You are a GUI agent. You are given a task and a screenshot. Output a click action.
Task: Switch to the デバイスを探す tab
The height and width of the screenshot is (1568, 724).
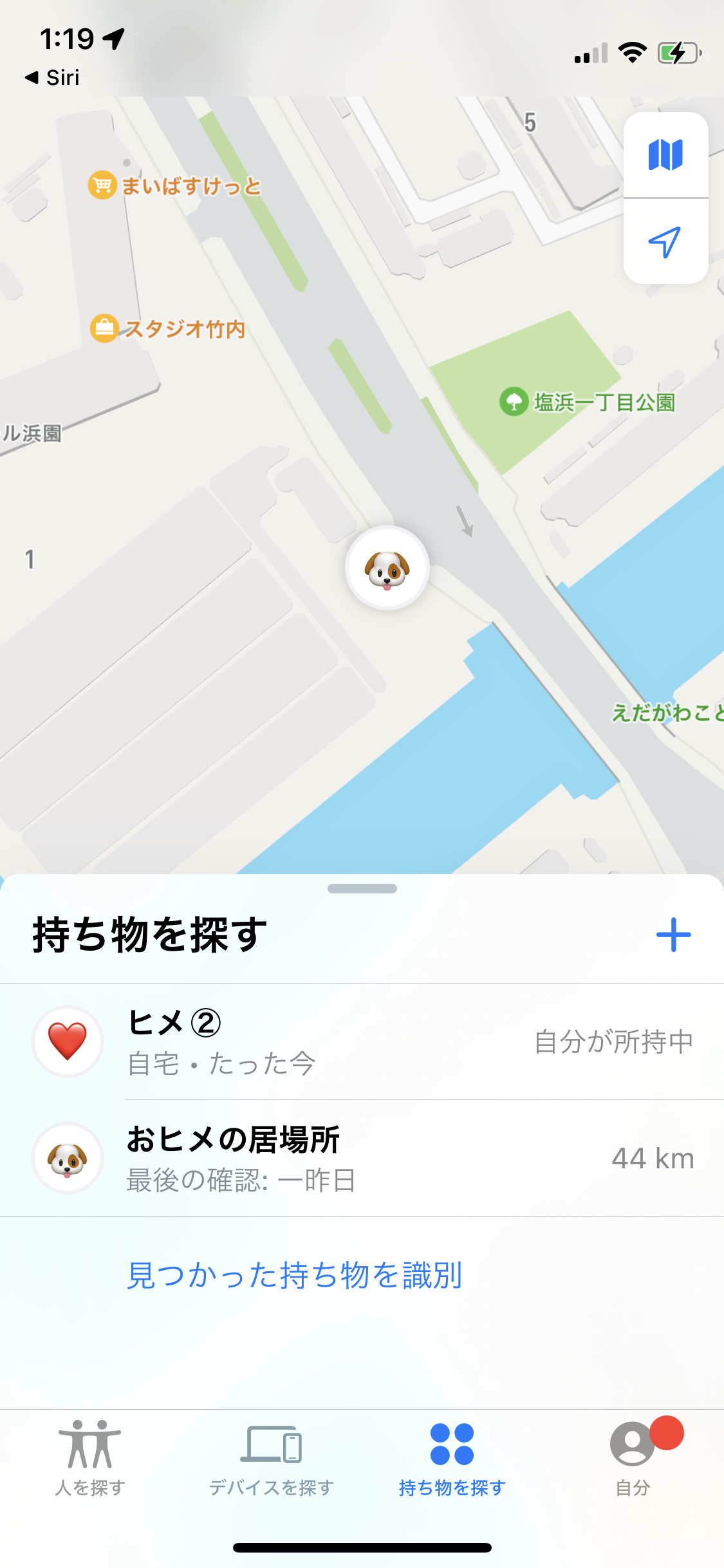[x=271, y=1457]
